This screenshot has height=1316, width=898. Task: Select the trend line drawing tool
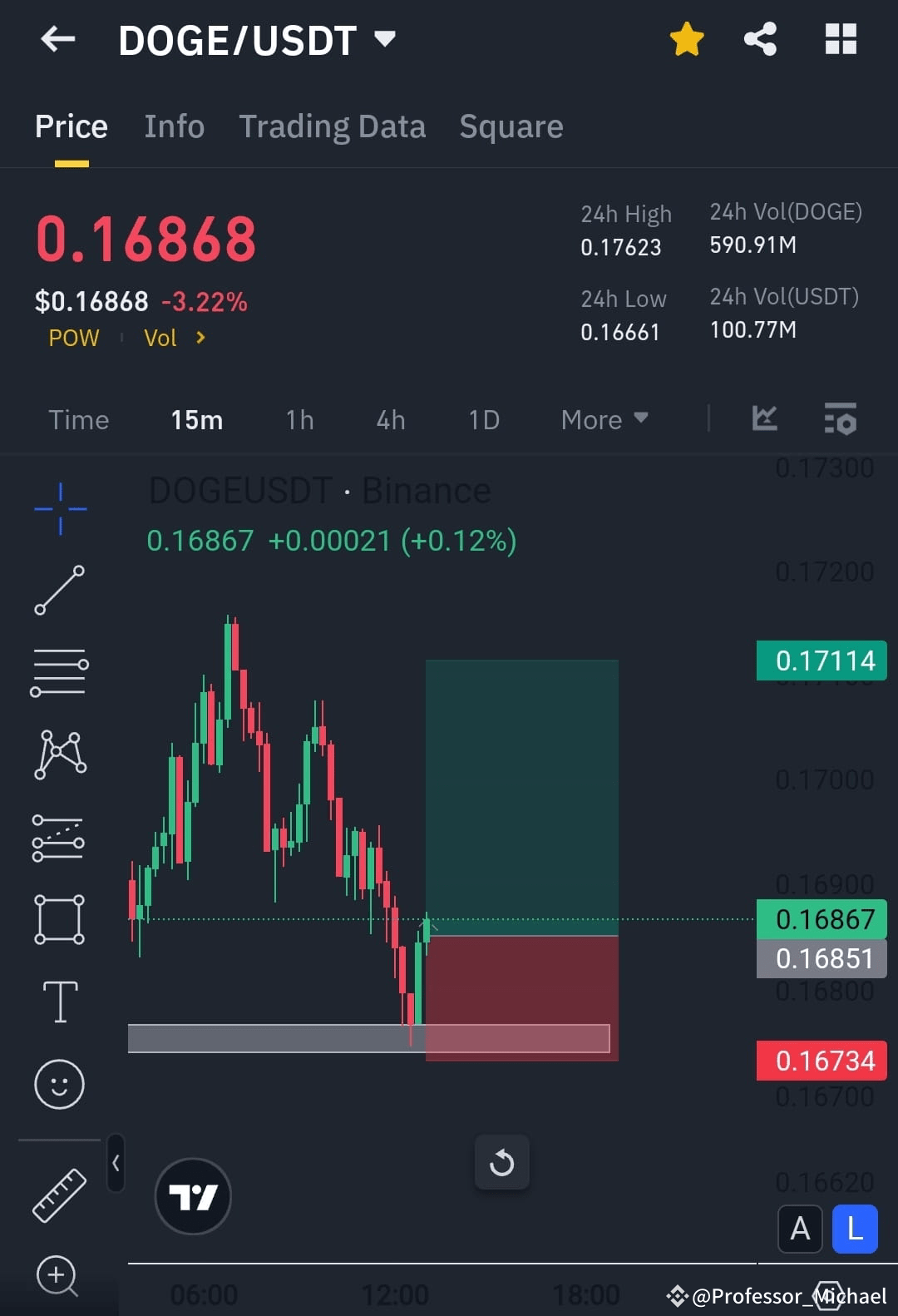pos(59,591)
